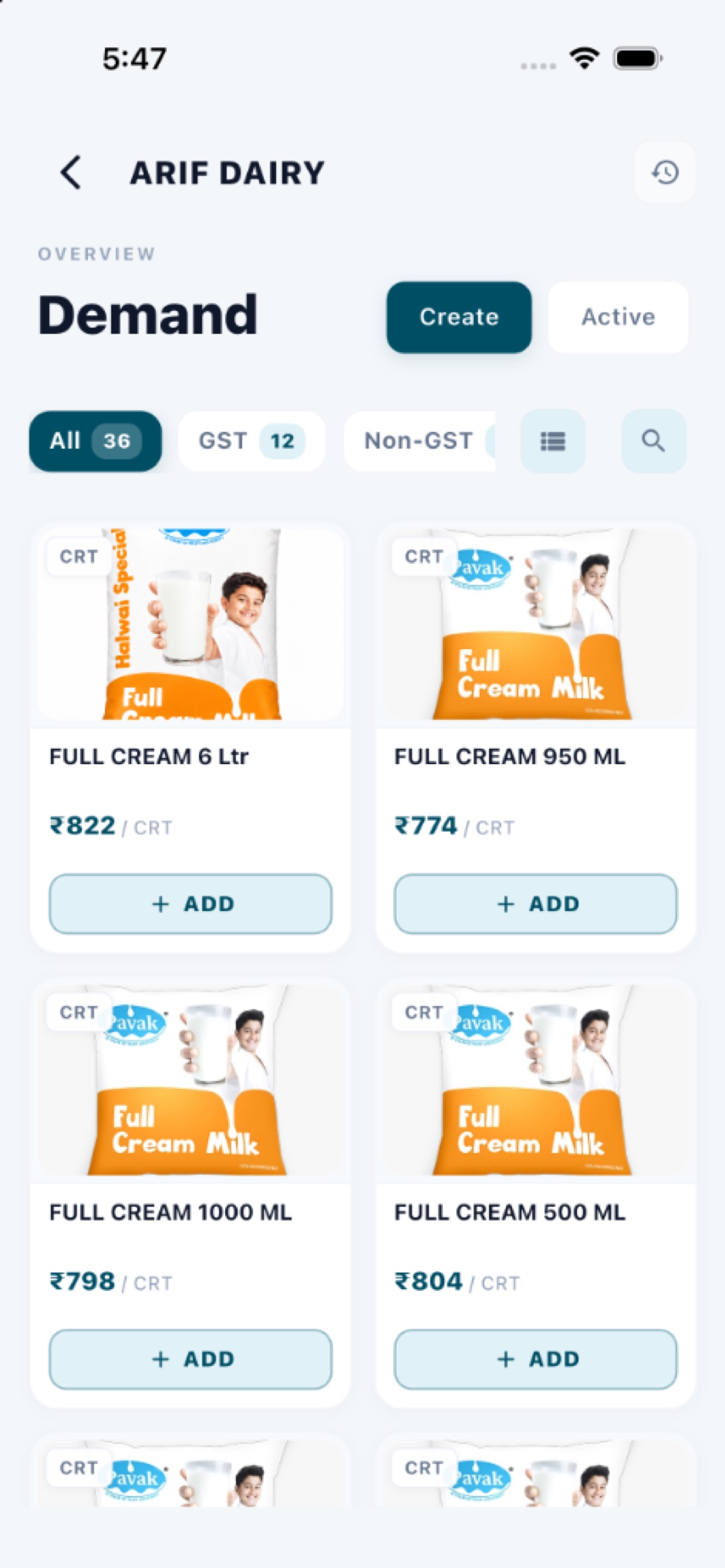The width and height of the screenshot is (725, 1568).
Task: Go back using the arrow icon
Action: point(71,172)
